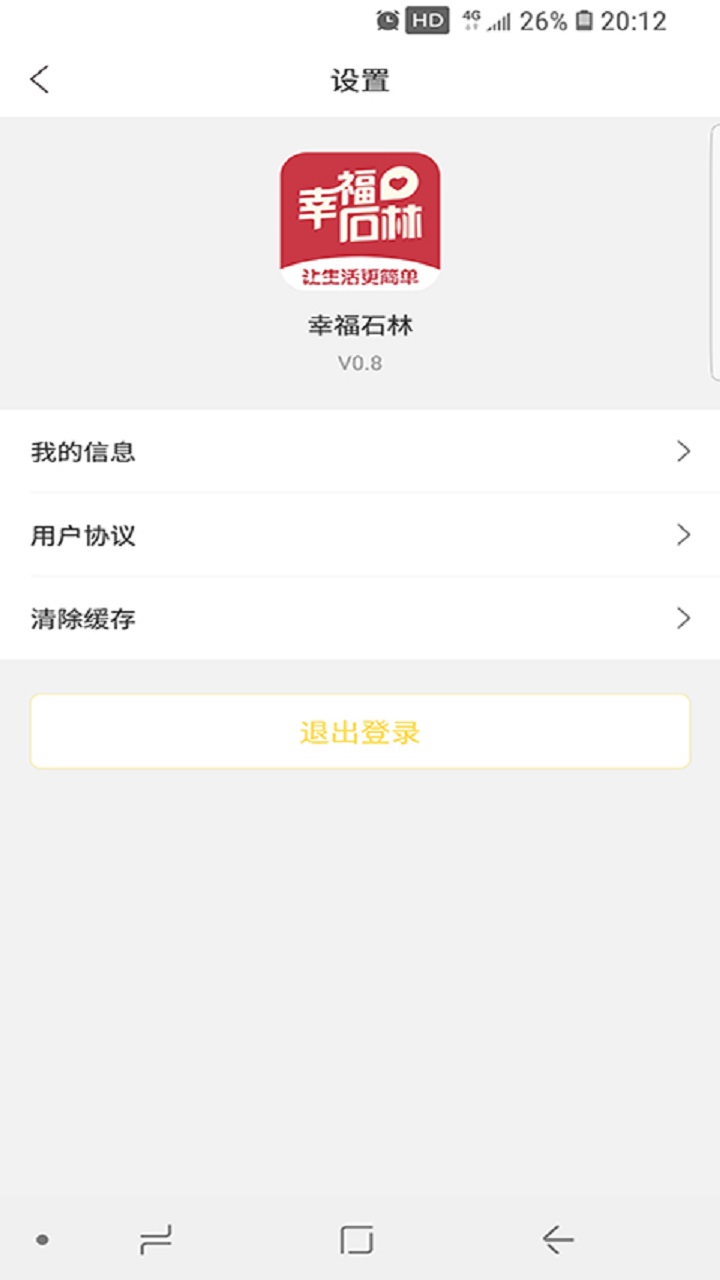
Task: Select 清除缓存 to clear cache
Action: click(300, 619)
